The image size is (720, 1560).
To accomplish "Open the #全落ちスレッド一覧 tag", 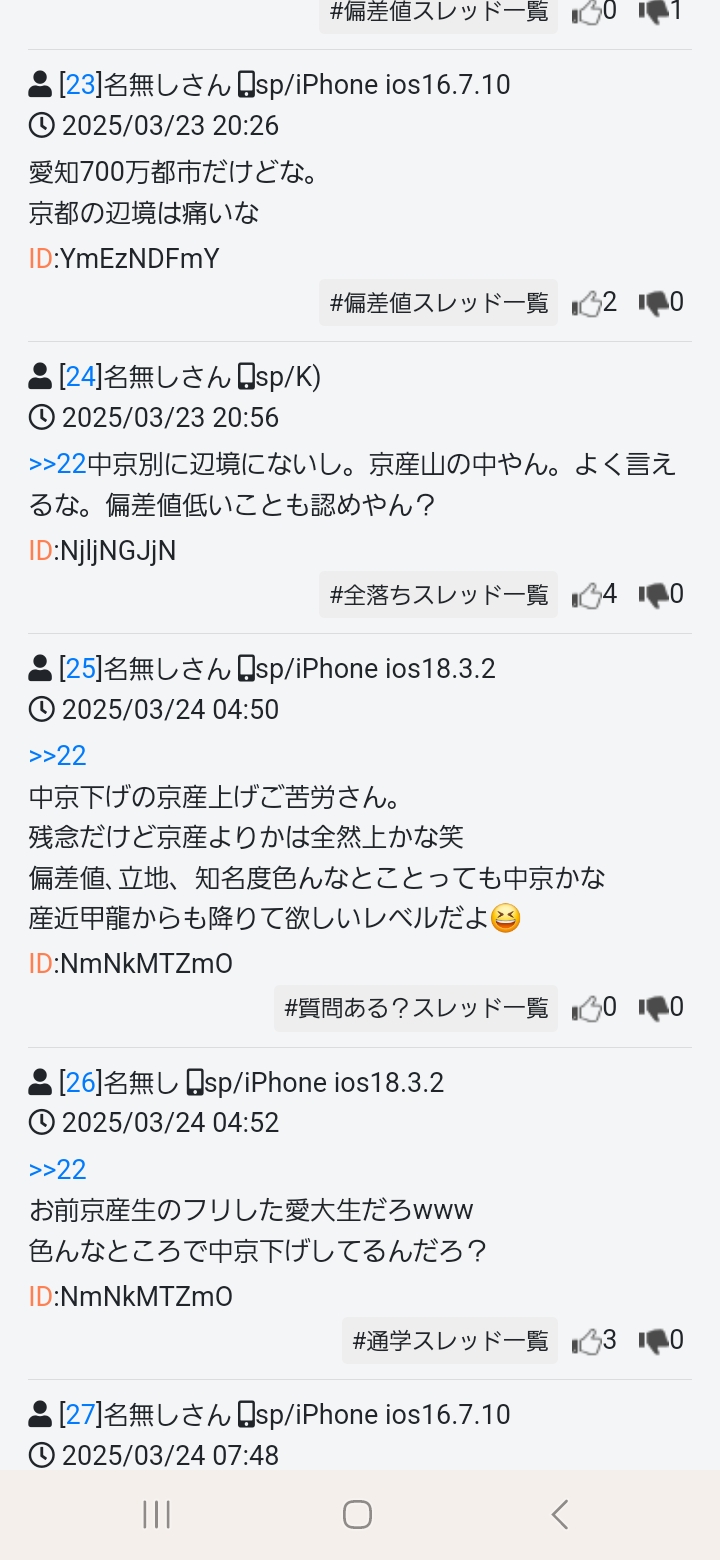I will coord(439,595).
